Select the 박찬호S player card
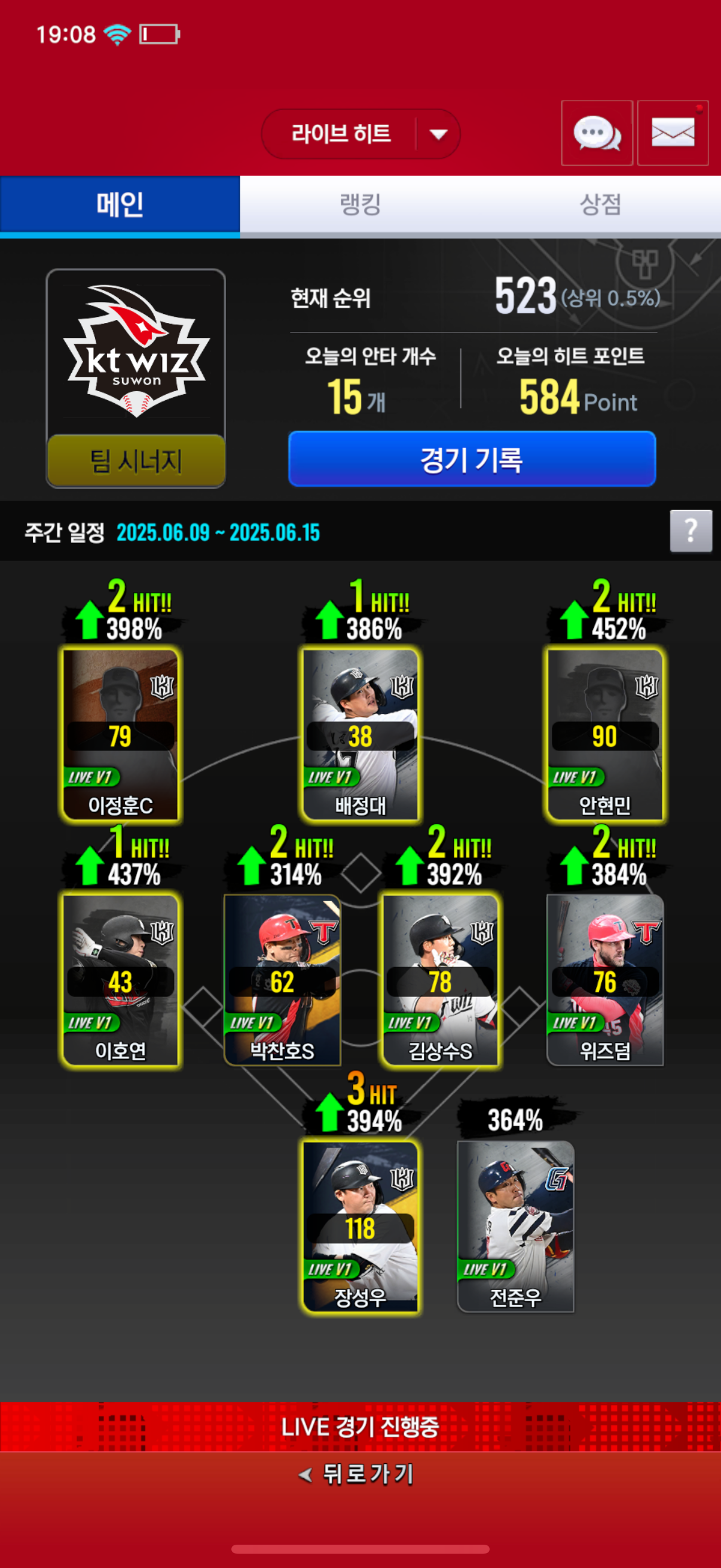 point(282,980)
